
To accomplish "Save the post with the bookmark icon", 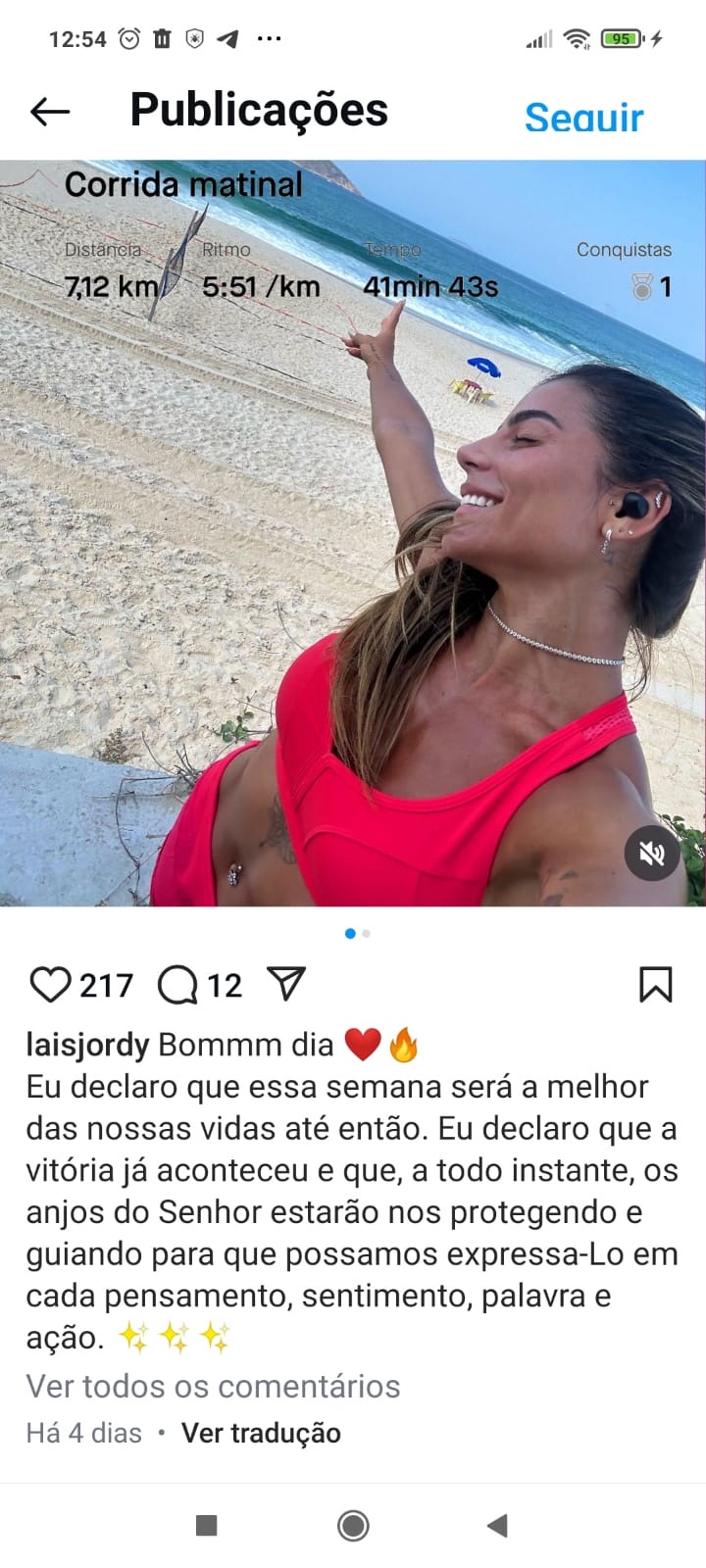I will 655,984.
